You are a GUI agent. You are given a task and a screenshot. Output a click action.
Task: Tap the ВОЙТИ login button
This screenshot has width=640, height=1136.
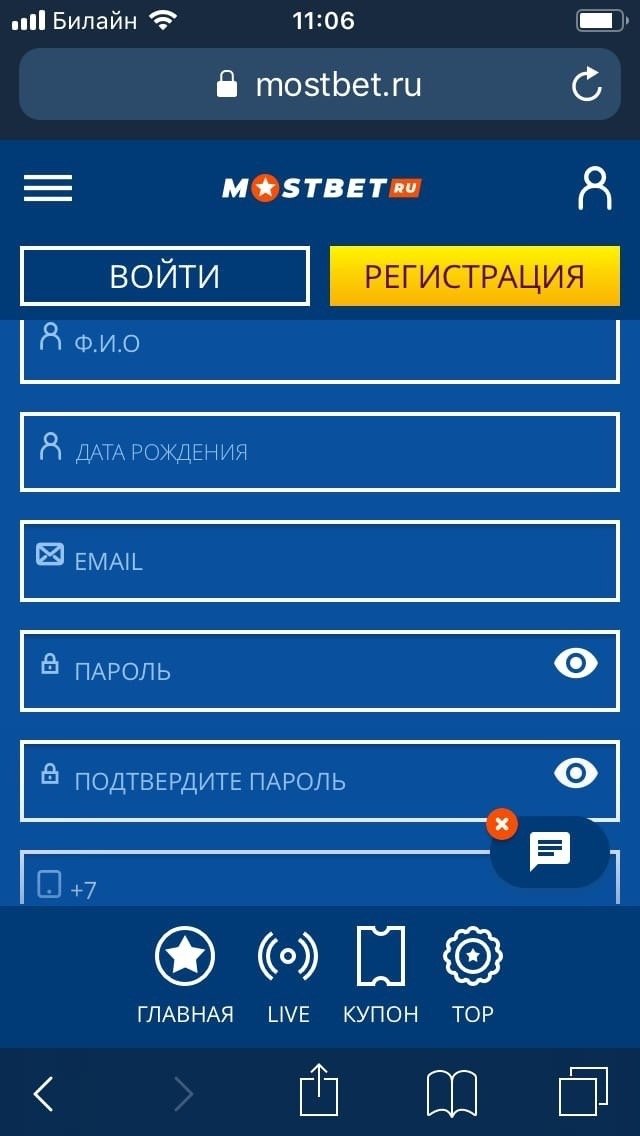pos(165,276)
